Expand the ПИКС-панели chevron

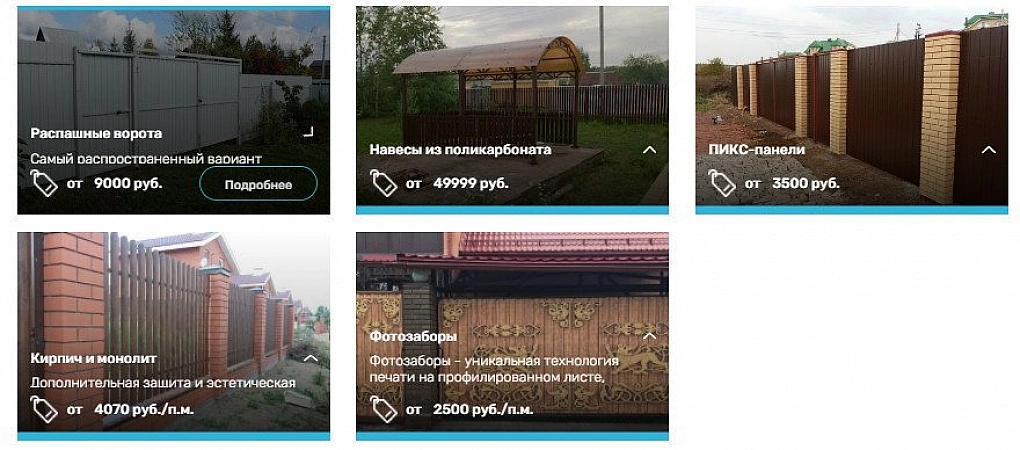pyautogui.click(x=989, y=150)
